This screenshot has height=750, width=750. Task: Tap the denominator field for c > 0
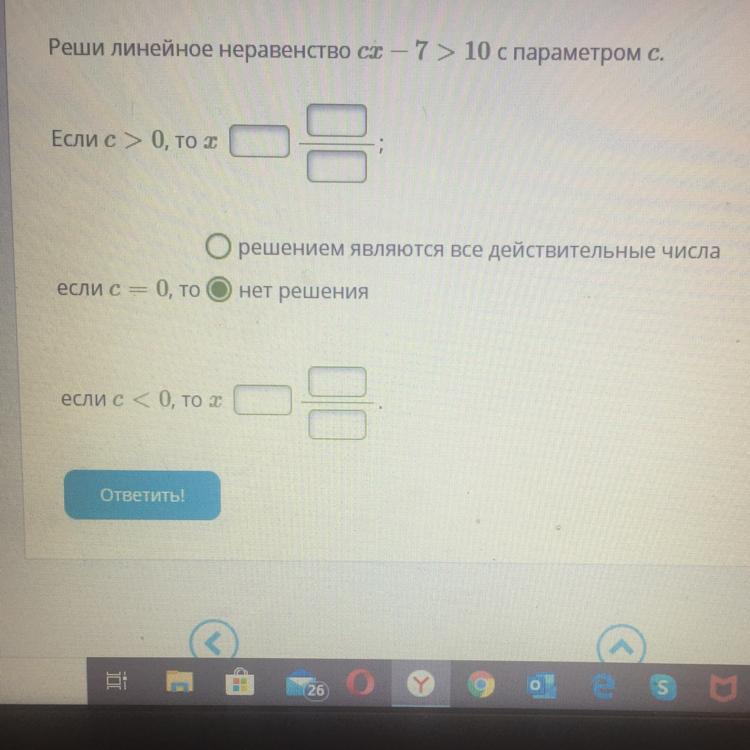coord(337,166)
